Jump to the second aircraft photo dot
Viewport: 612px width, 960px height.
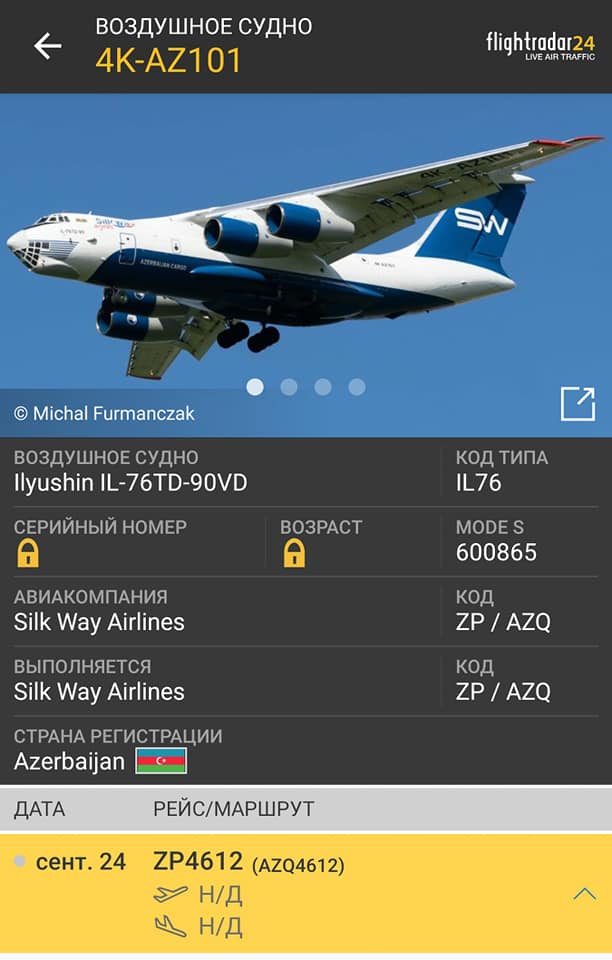289,387
